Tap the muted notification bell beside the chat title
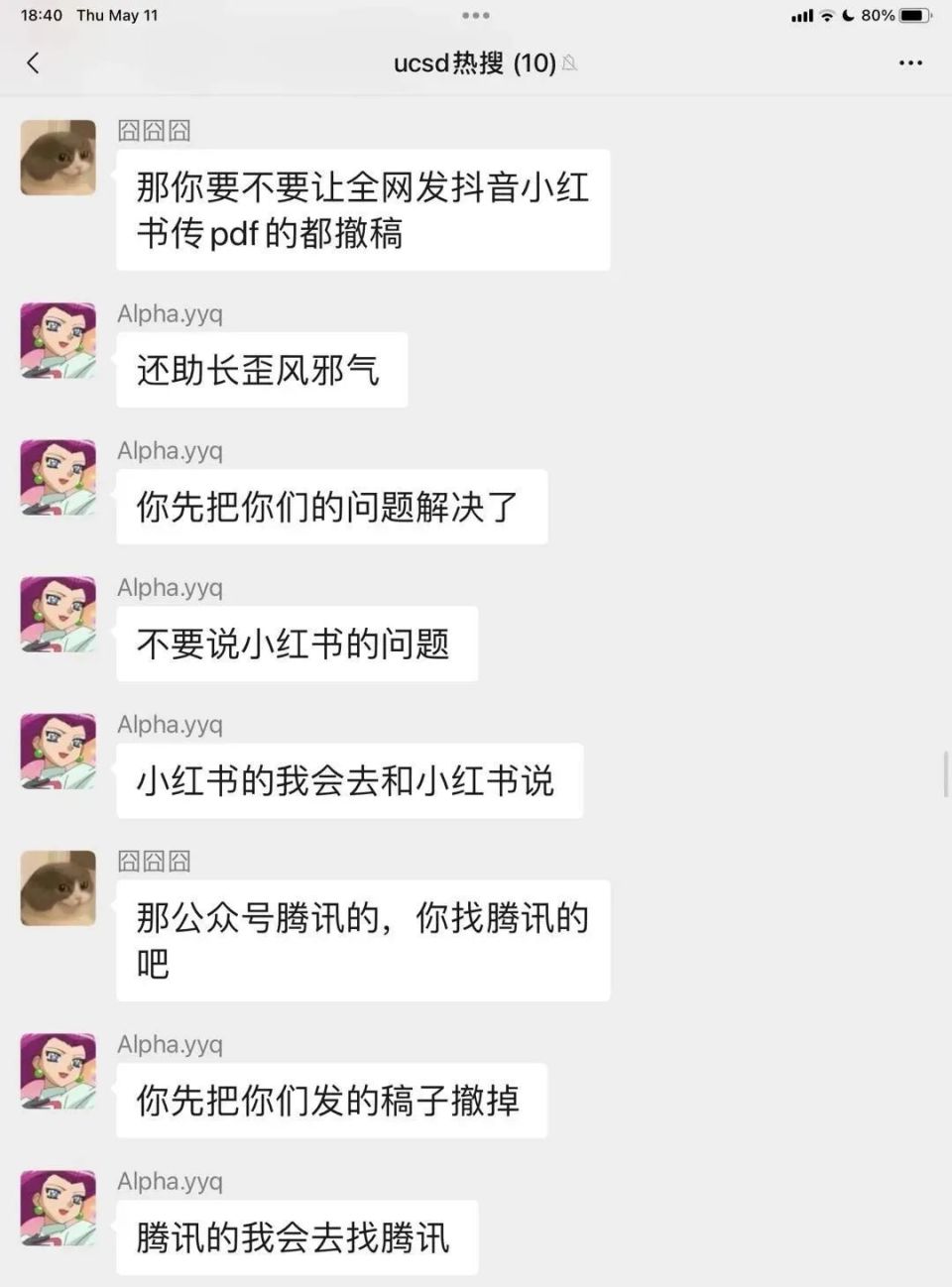 point(568,63)
